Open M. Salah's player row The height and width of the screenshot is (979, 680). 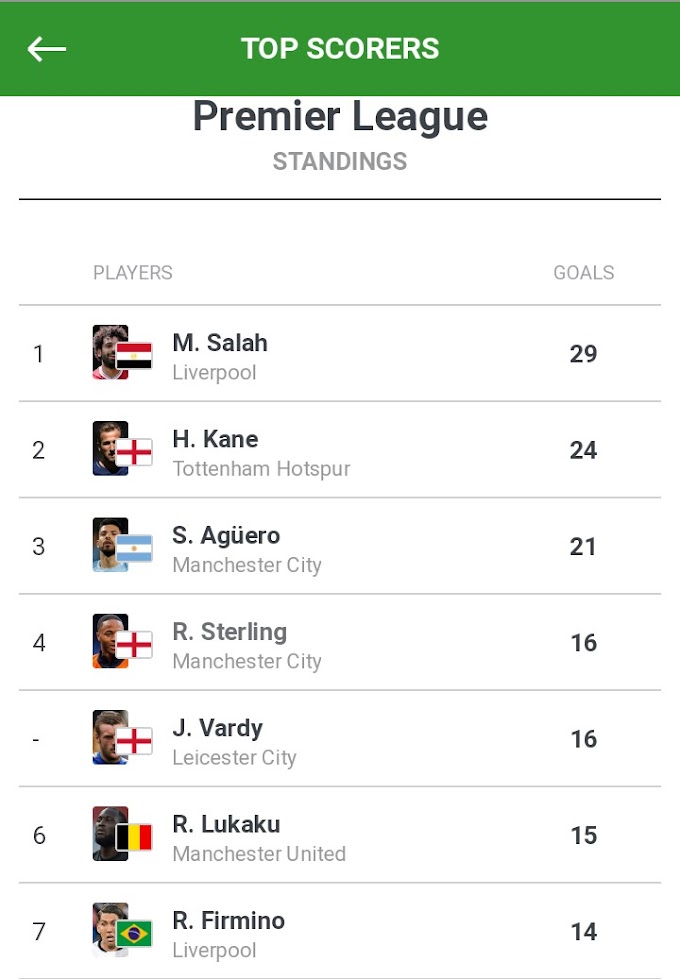pos(340,353)
